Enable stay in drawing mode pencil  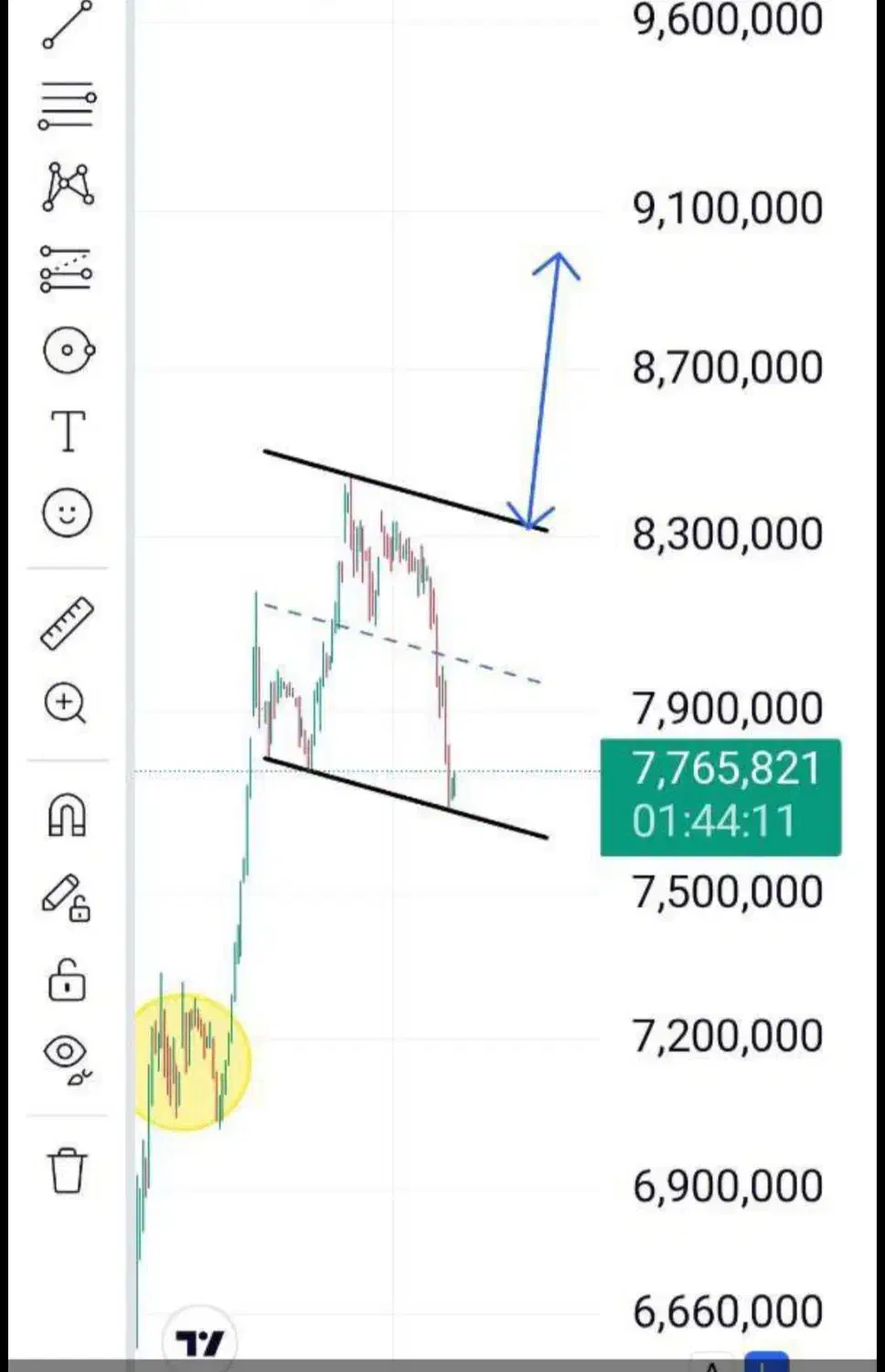click(66, 897)
